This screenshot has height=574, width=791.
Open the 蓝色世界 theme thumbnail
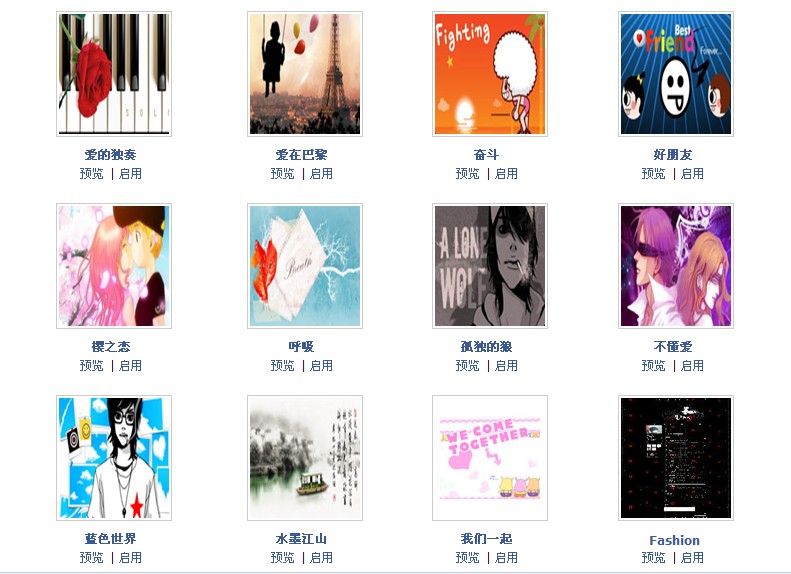[x=114, y=458]
